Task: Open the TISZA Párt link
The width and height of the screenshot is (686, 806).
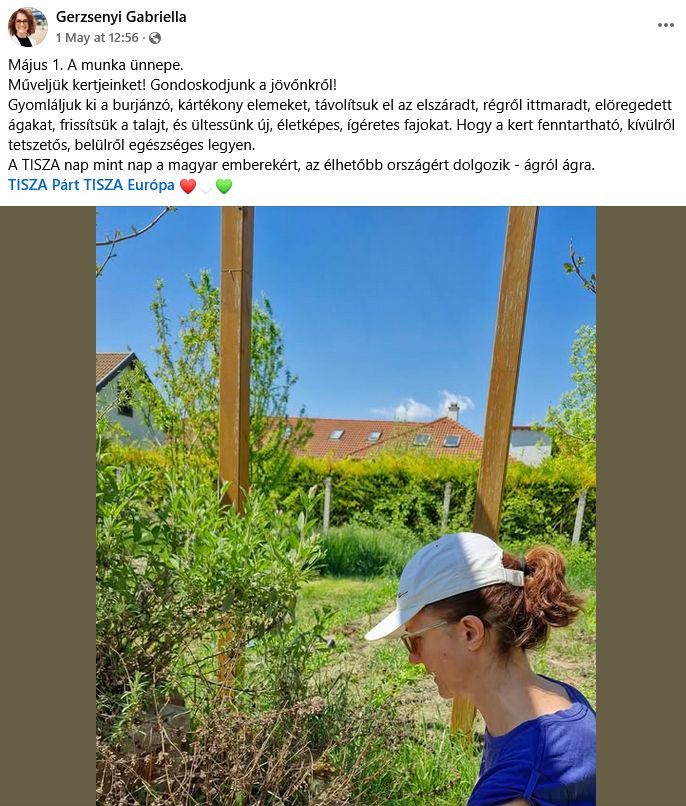Action: coord(44,185)
